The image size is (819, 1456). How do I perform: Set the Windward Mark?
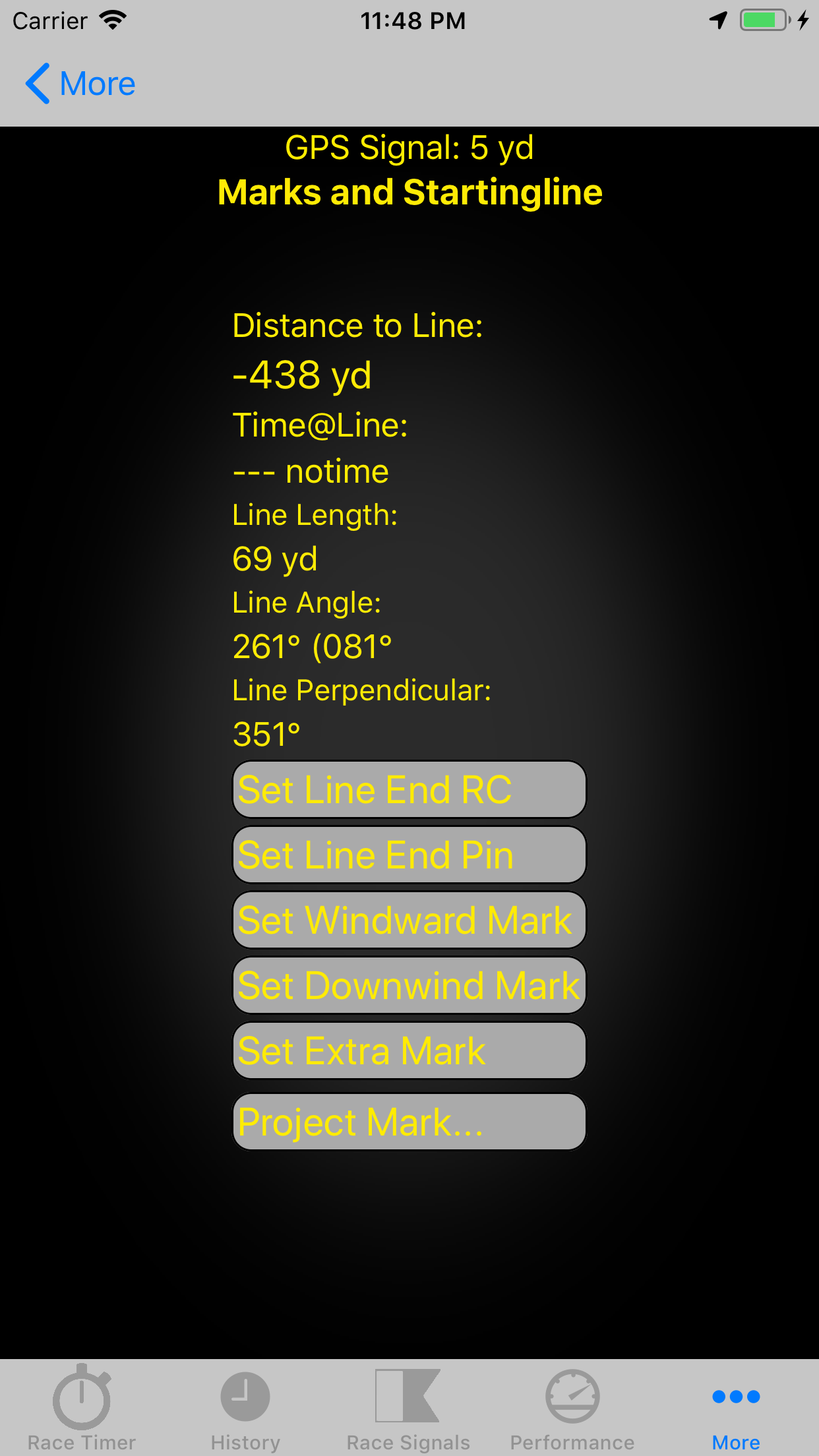[x=409, y=920]
